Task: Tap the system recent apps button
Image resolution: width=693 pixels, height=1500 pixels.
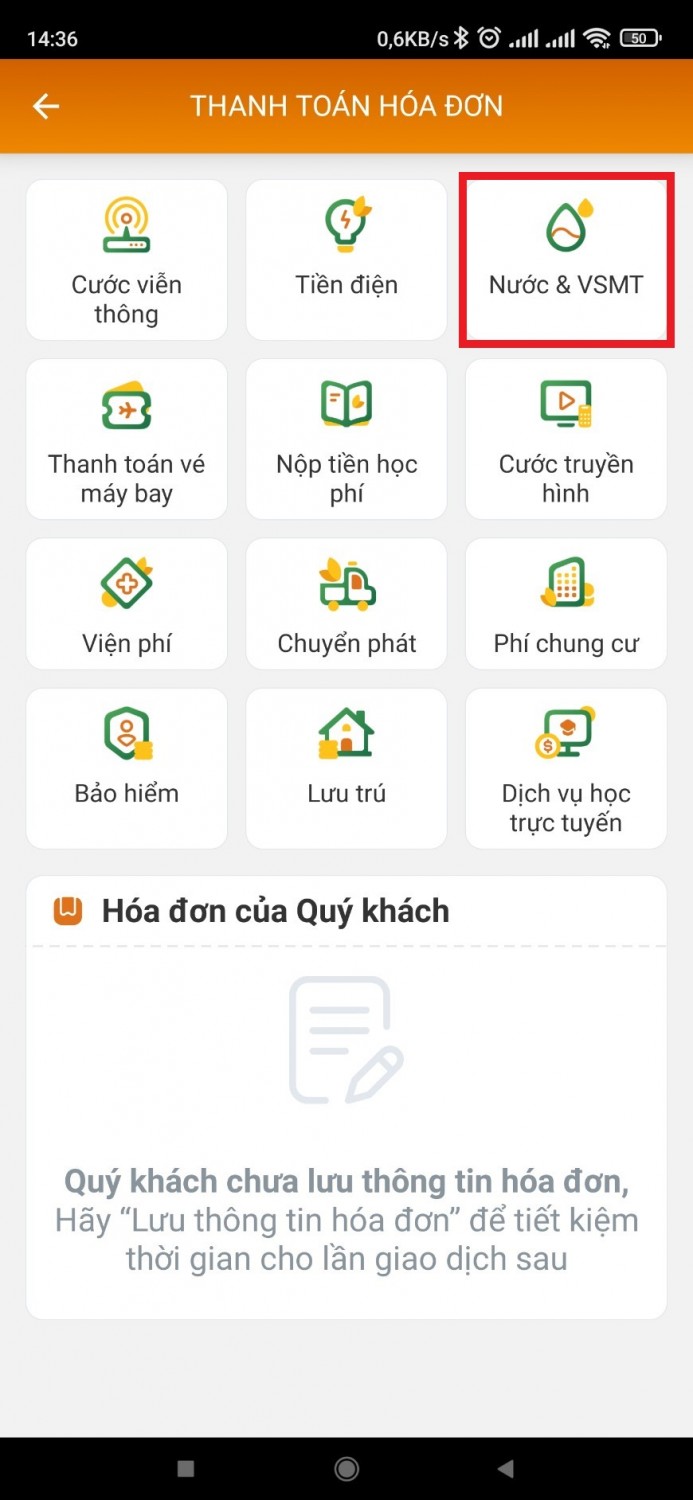Action: [185, 1468]
